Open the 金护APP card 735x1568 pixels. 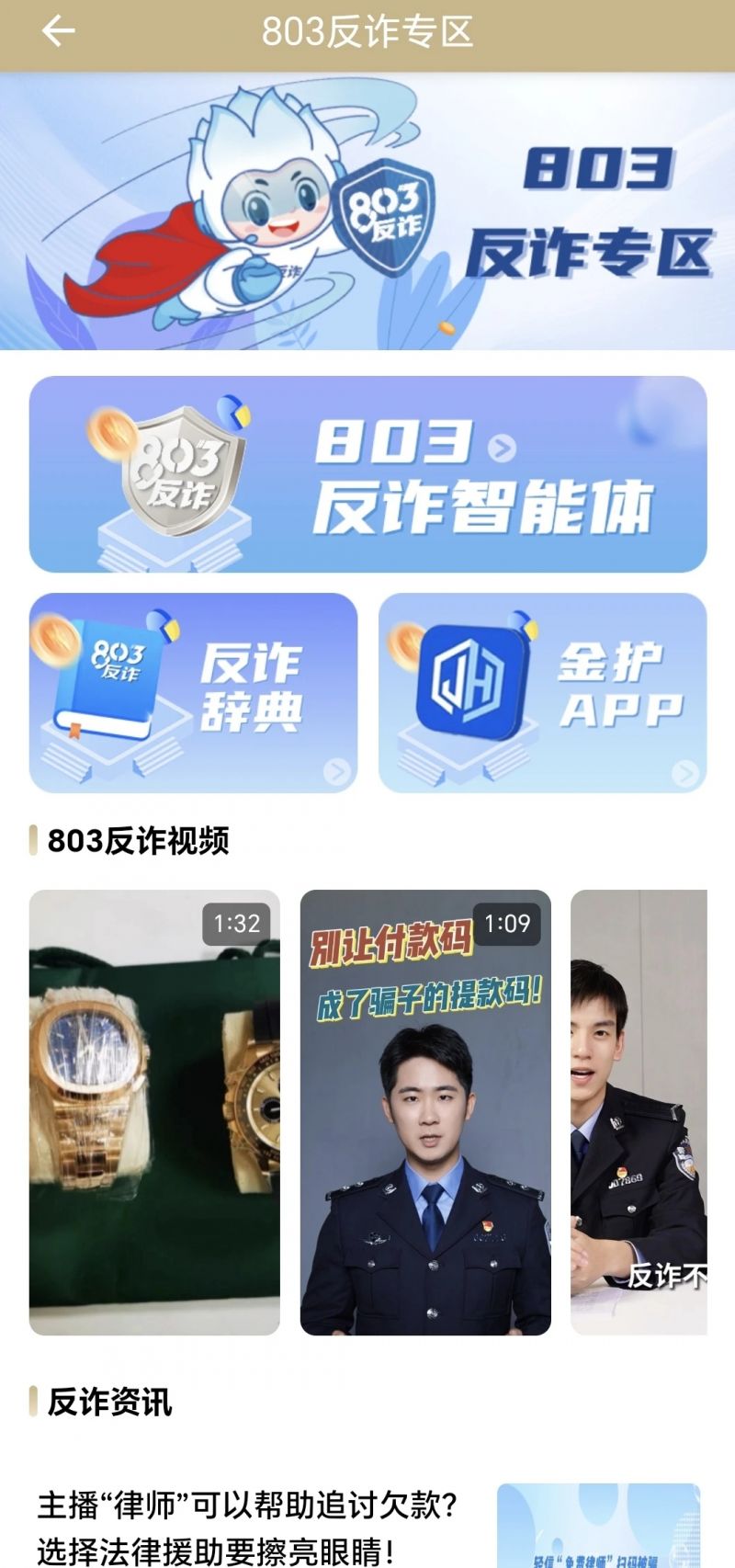point(542,693)
